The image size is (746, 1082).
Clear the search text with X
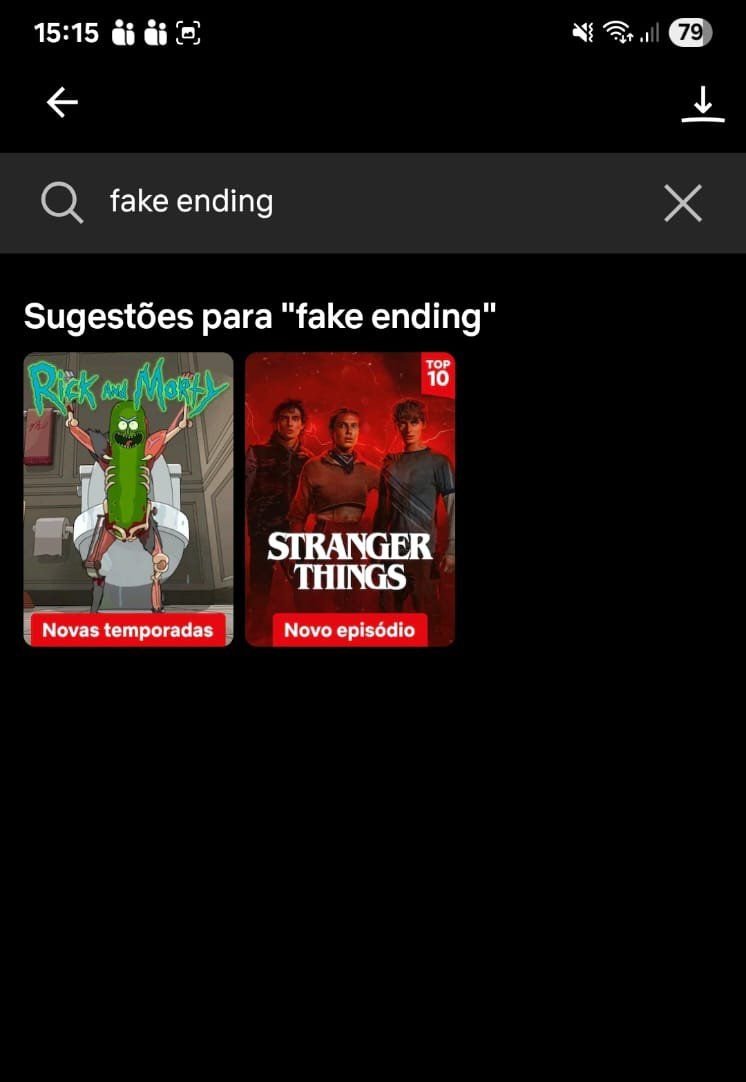[x=683, y=203]
